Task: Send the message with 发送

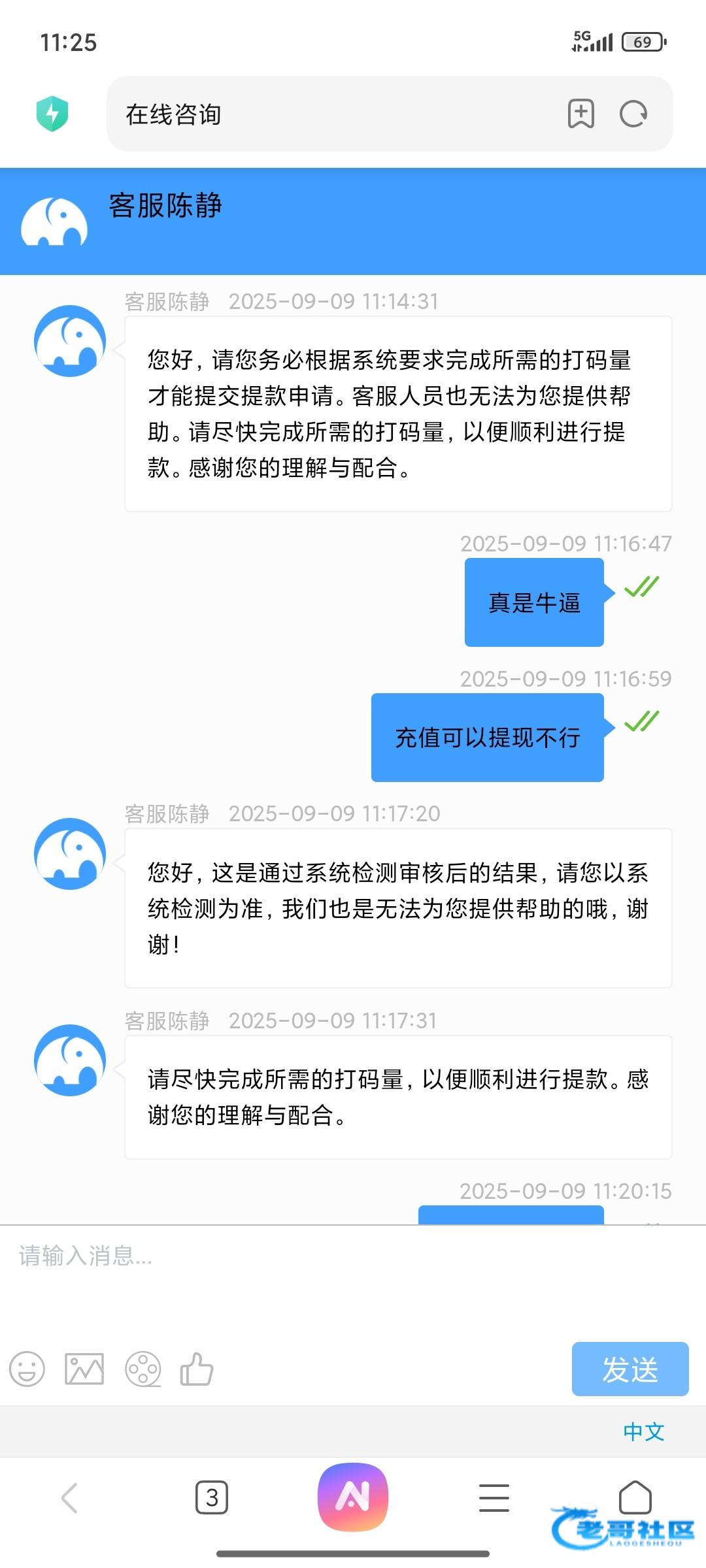Action: click(x=630, y=1369)
